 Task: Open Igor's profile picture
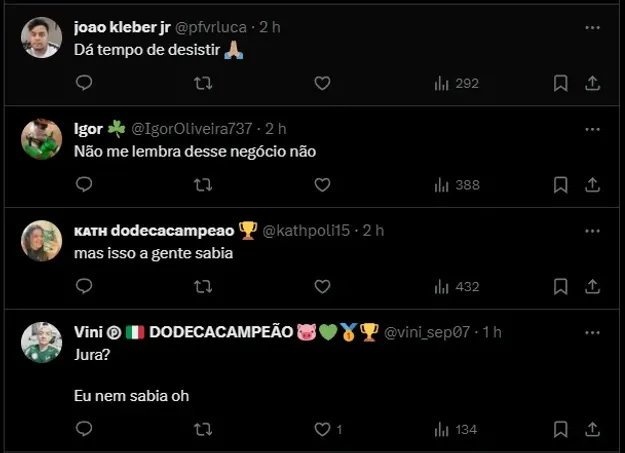tap(42, 140)
